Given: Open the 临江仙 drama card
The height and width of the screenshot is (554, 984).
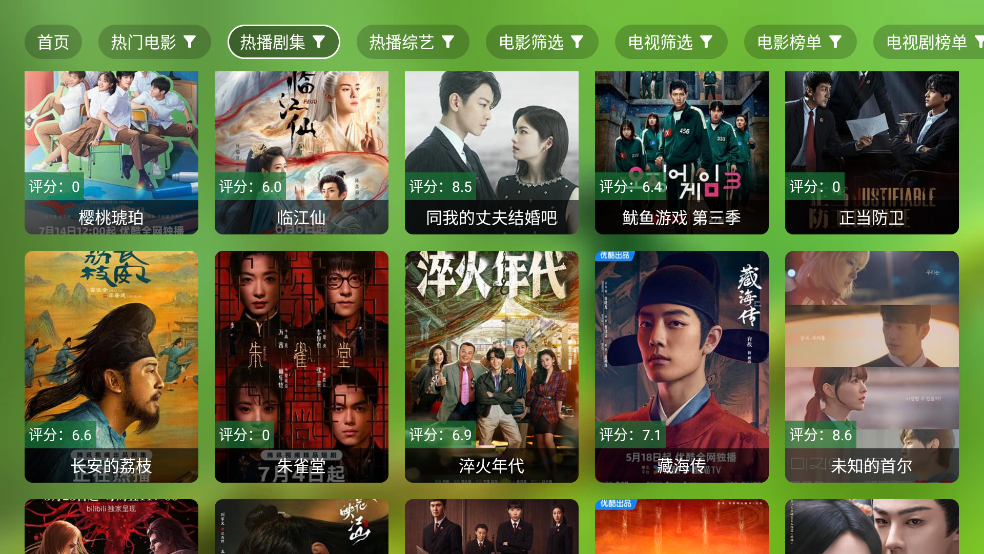Looking at the screenshot, I should tap(301, 150).
